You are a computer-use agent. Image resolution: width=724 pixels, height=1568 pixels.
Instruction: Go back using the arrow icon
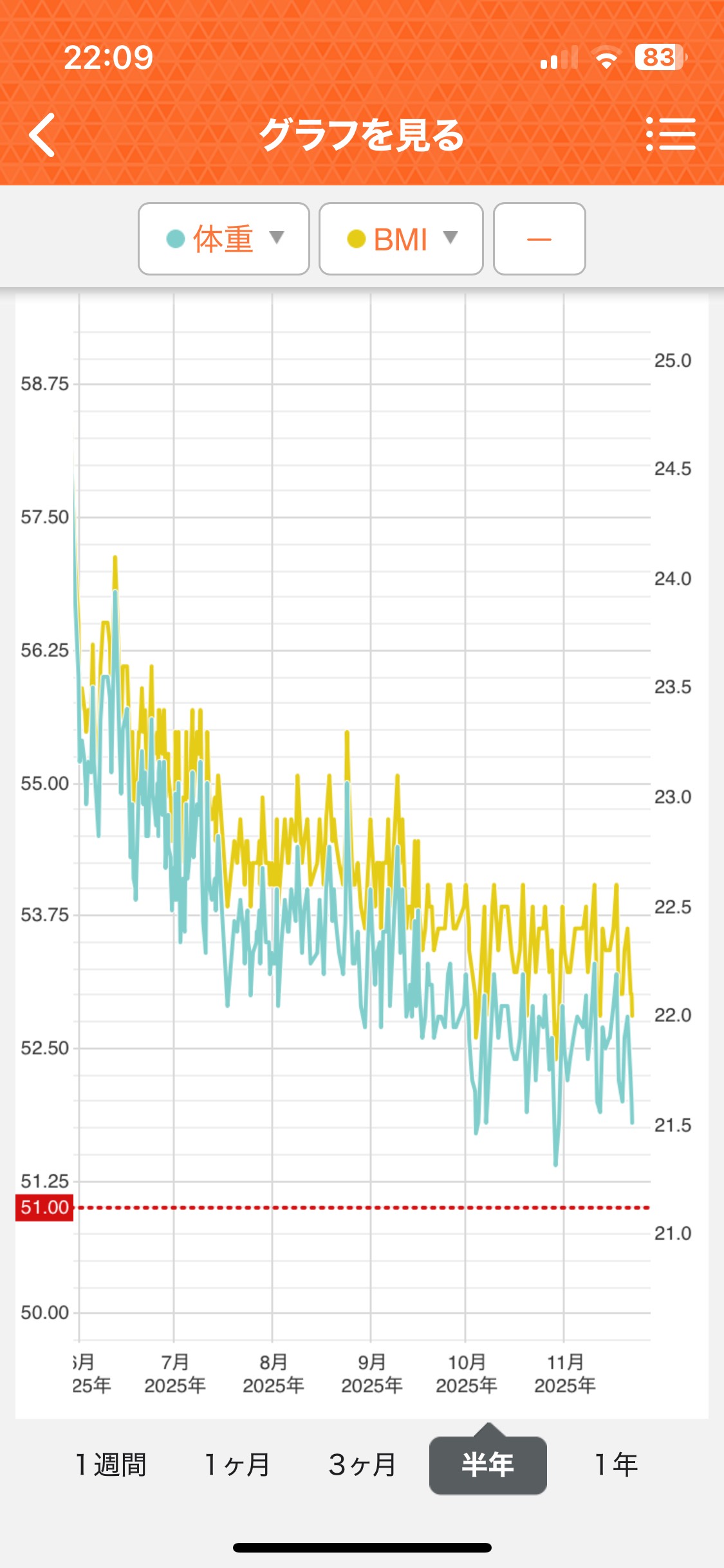tap(42, 135)
